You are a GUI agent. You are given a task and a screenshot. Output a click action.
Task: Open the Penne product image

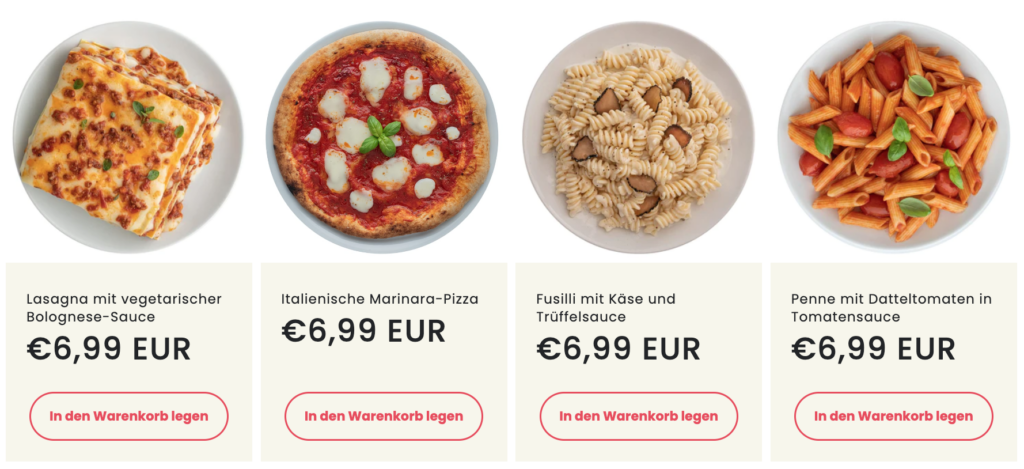pos(893,137)
